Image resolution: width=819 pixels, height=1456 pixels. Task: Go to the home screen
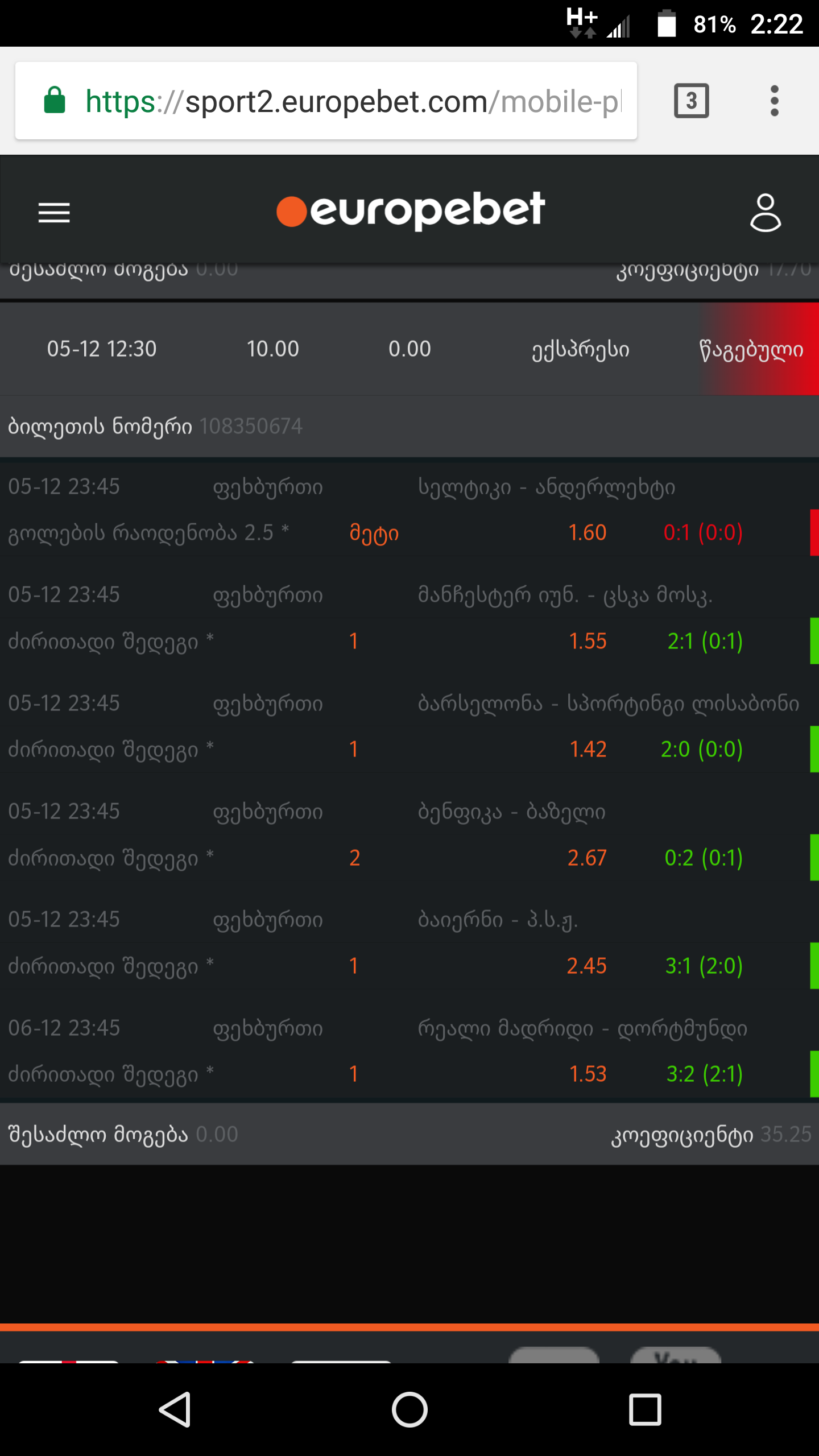coord(409,1409)
